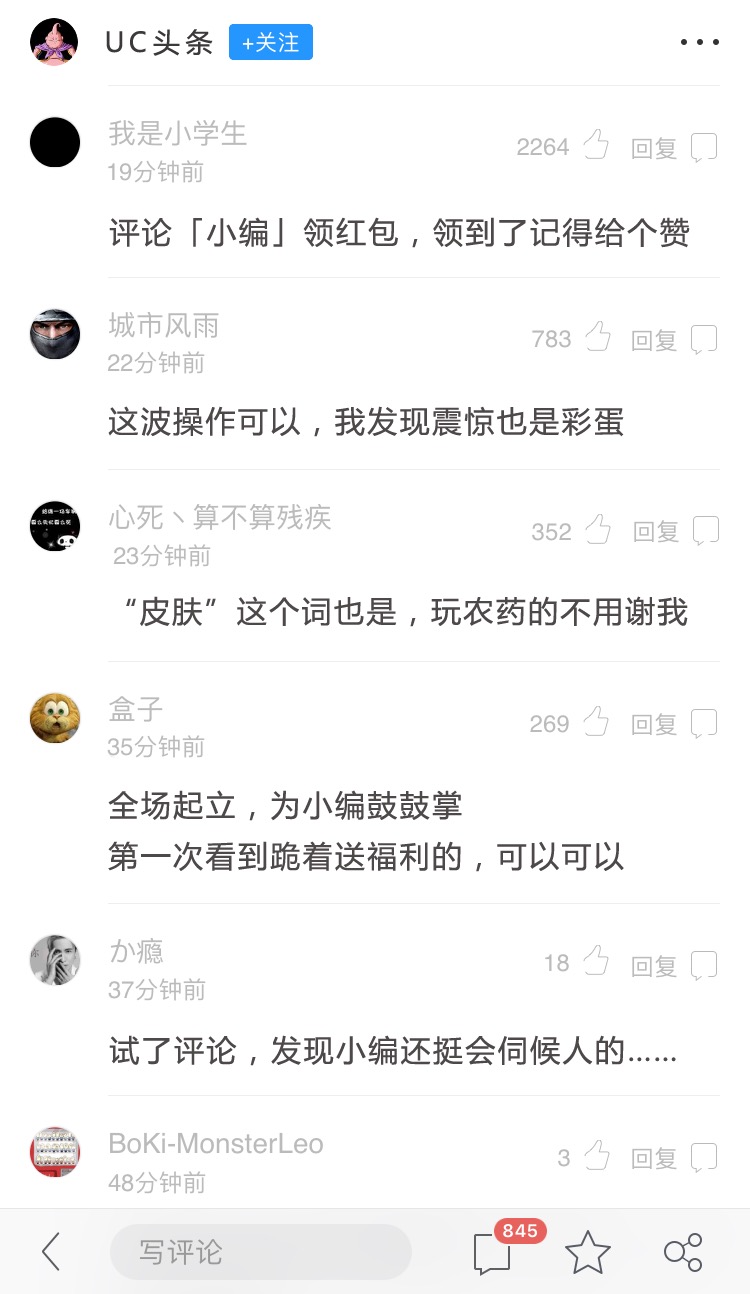This screenshot has width=750, height=1294.
Task: Like the comment by 我是小学生
Action: coord(596,146)
